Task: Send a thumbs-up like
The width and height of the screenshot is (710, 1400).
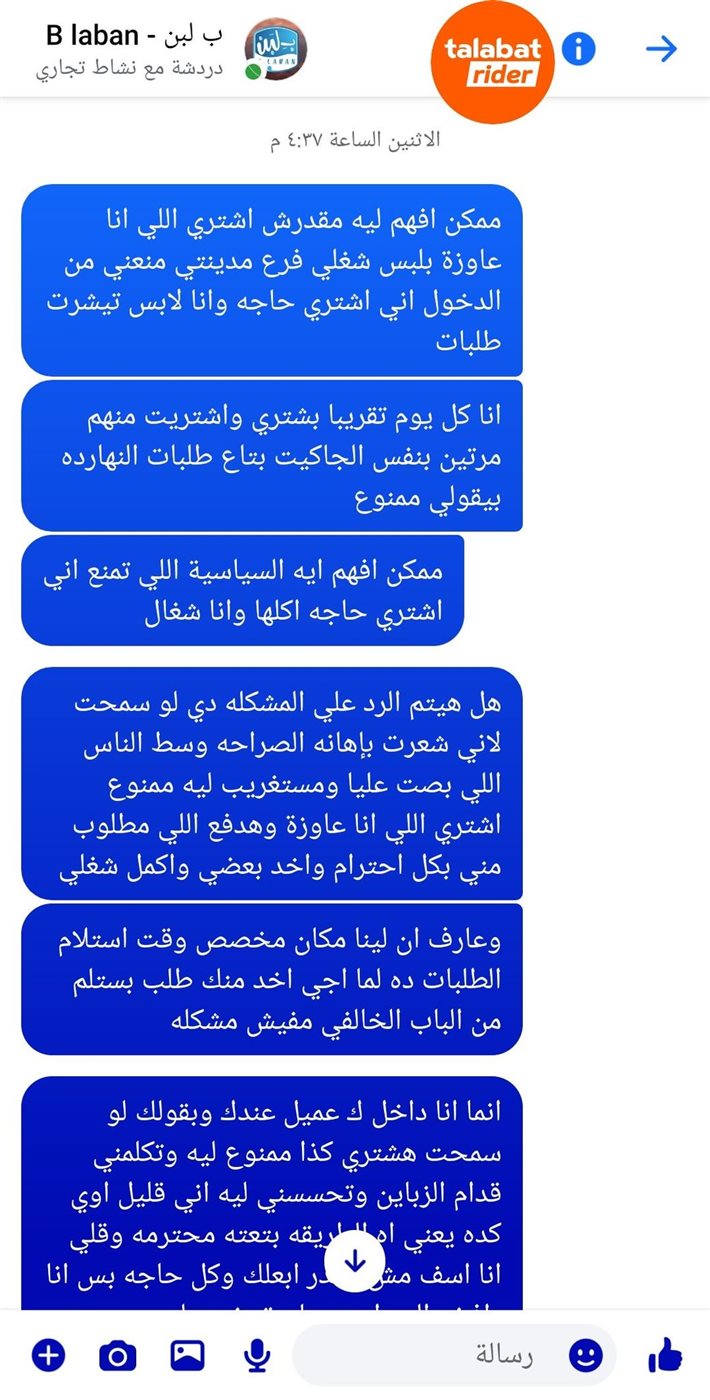Action: click(665, 1356)
